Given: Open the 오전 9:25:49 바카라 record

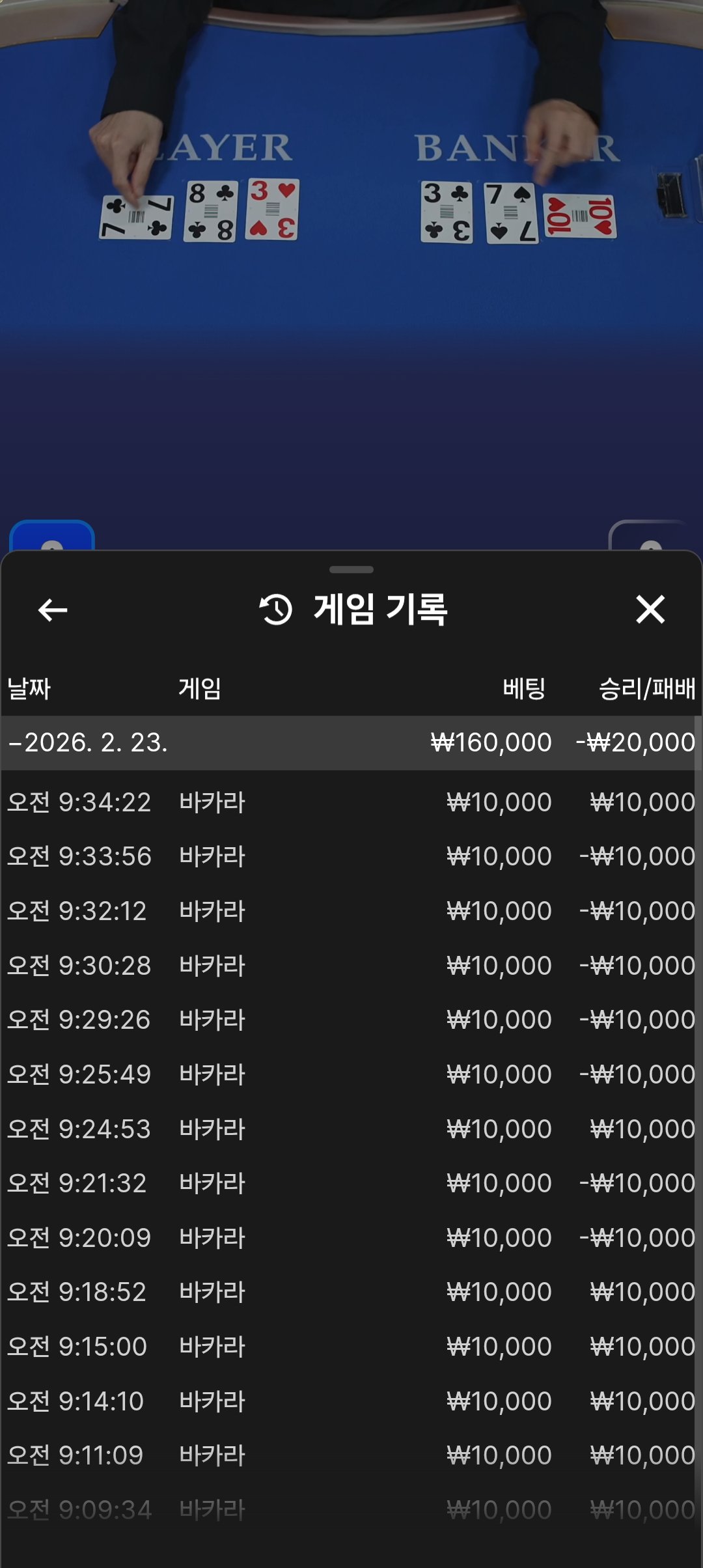Looking at the screenshot, I should click(x=350, y=1074).
